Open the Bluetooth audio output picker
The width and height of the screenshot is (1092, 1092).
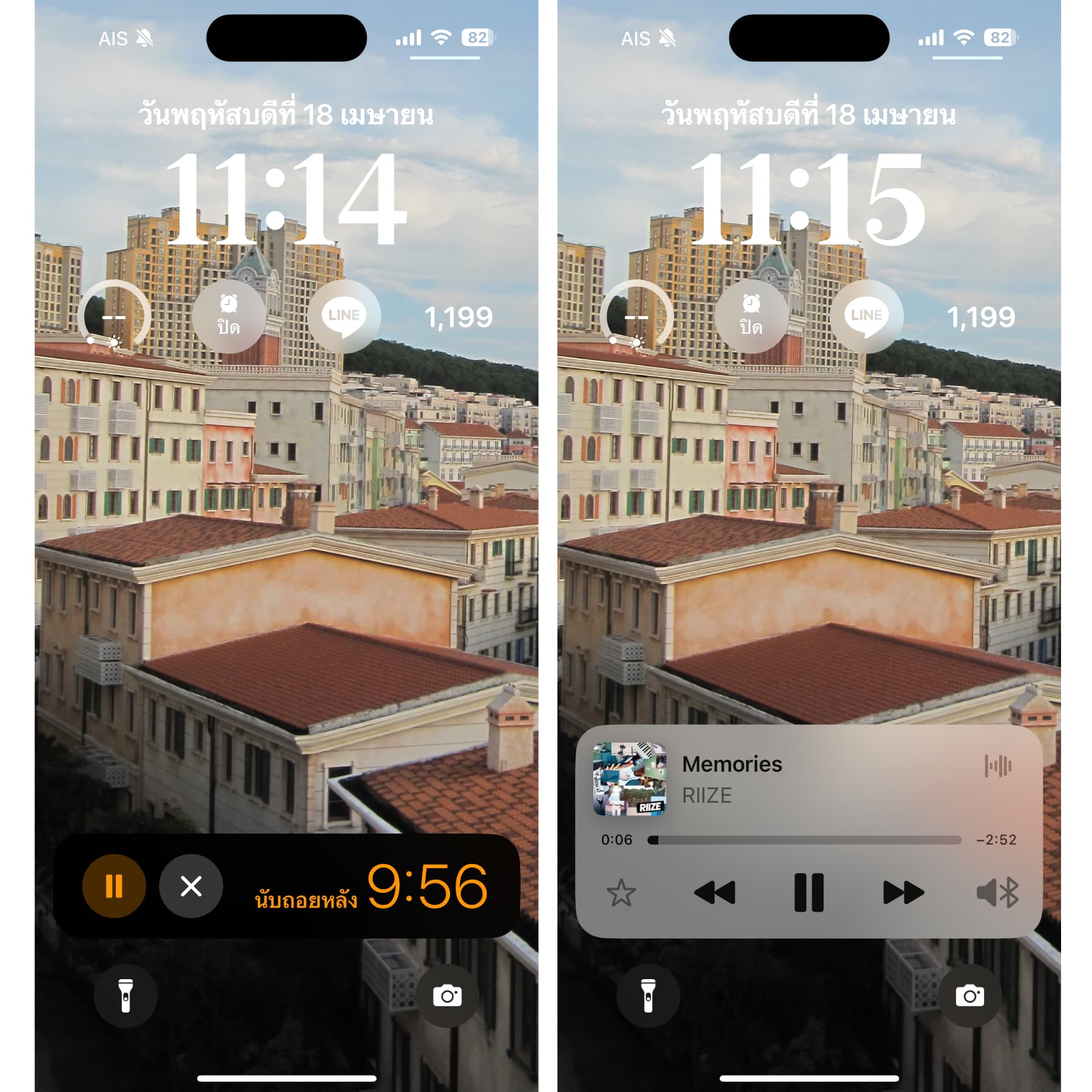[997, 892]
